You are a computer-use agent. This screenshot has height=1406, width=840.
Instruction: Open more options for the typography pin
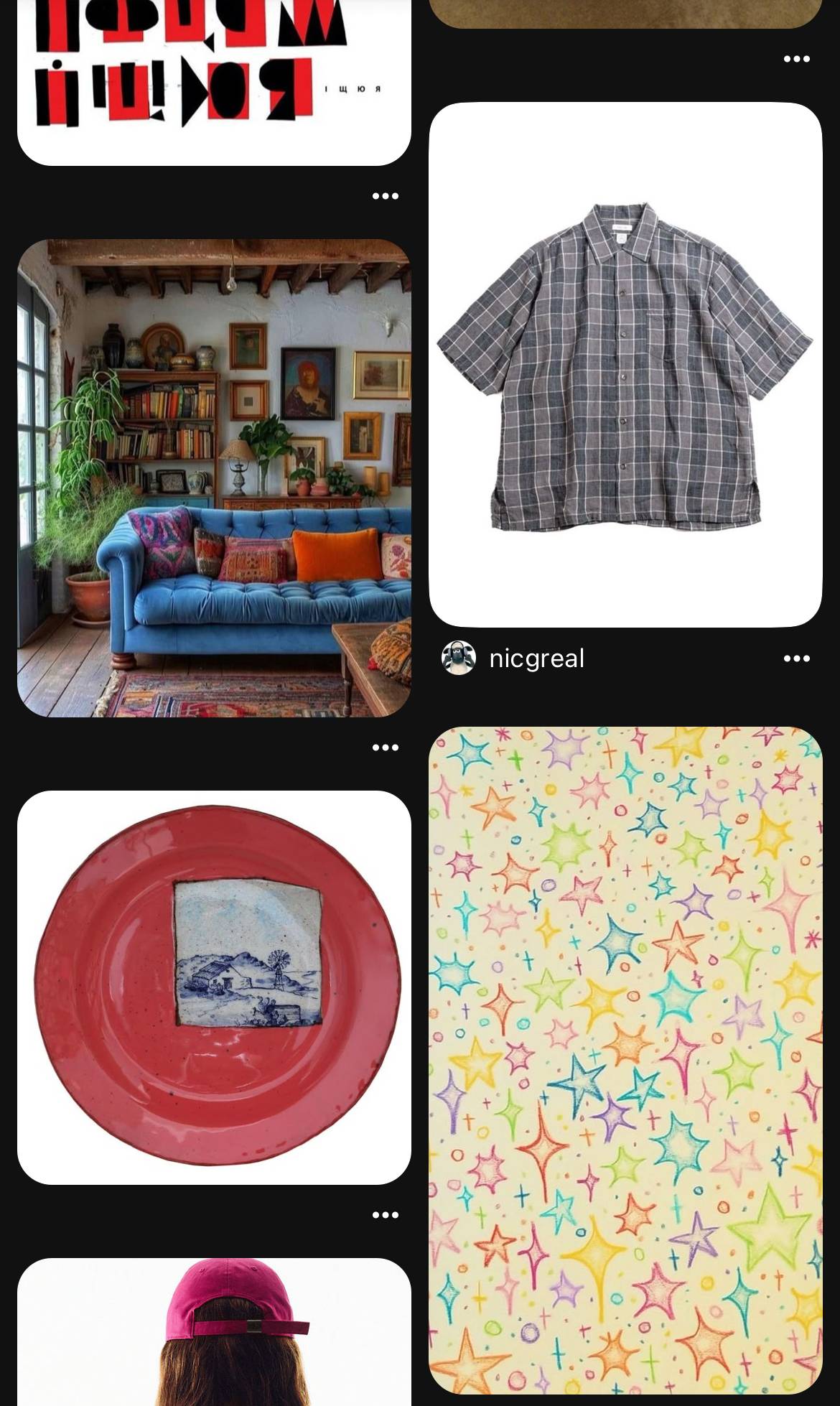(x=386, y=196)
